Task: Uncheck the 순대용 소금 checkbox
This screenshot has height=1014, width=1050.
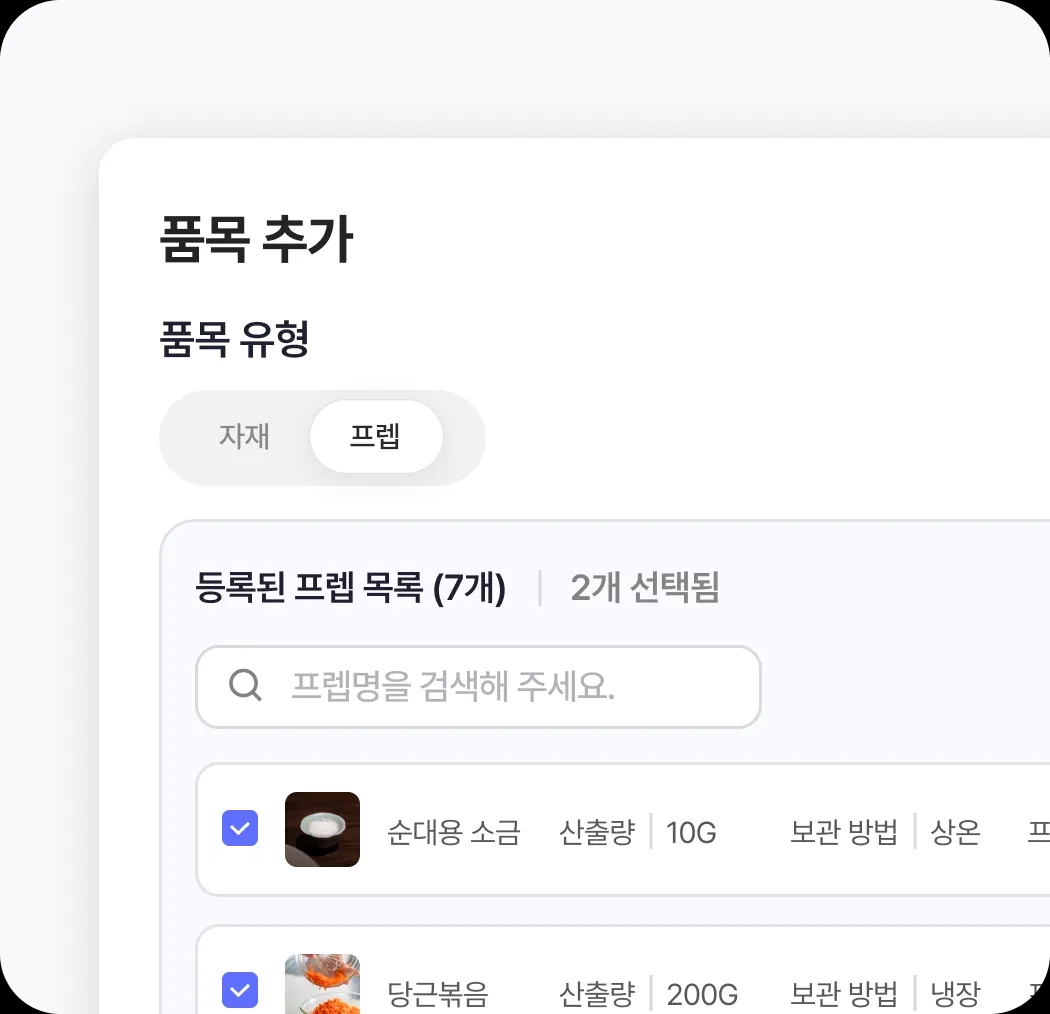Action: click(x=240, y=828)
